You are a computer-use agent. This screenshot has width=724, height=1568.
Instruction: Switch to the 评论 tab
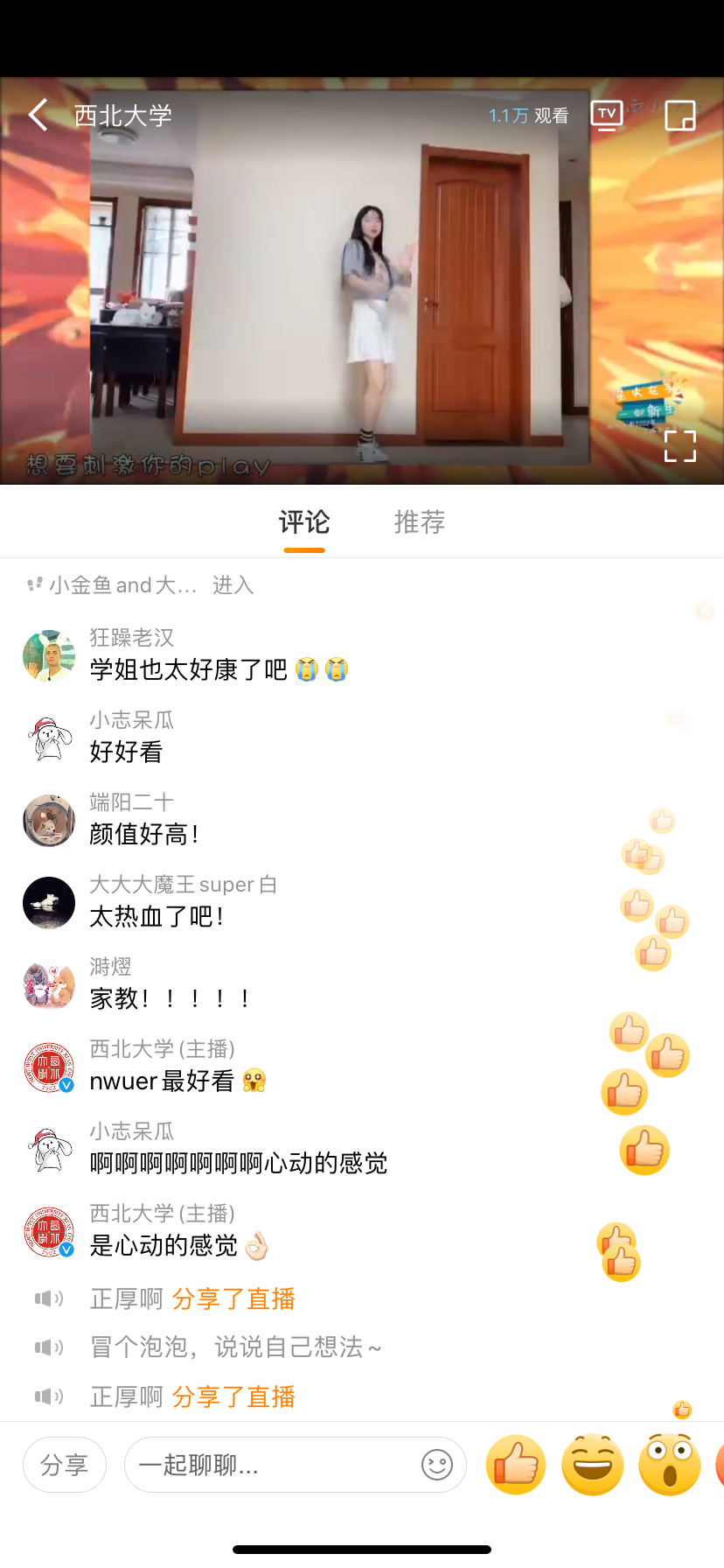[304, 522]
